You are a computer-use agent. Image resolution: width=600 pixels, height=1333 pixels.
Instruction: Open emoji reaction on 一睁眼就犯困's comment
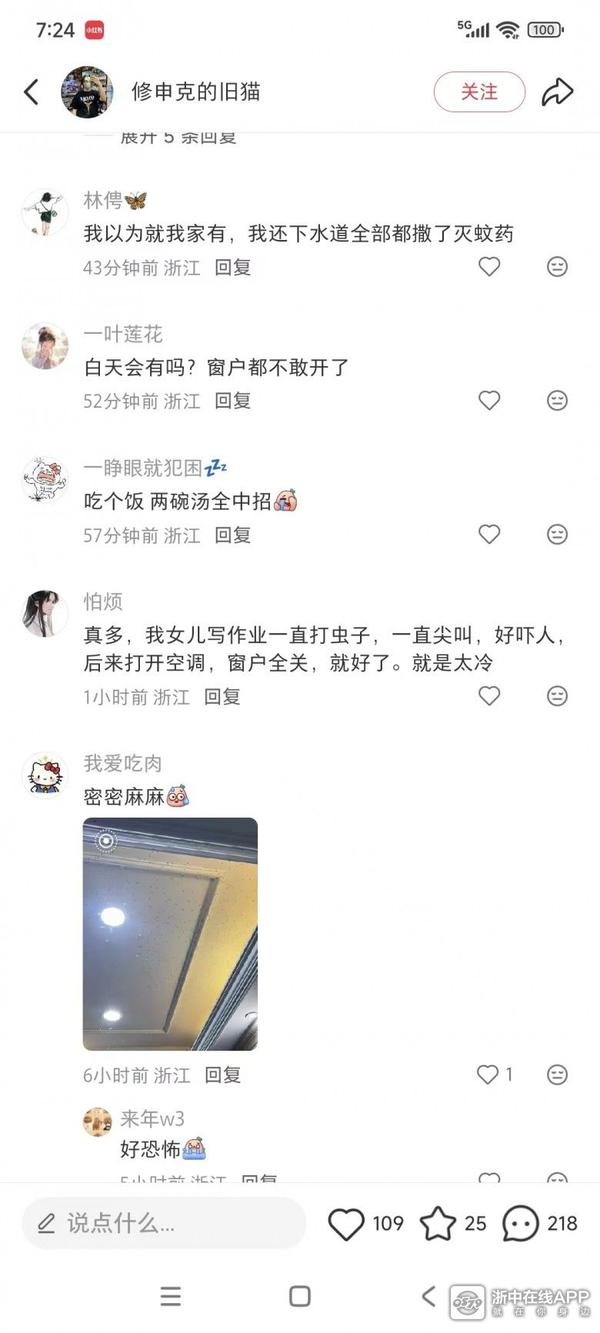point(557,535)
